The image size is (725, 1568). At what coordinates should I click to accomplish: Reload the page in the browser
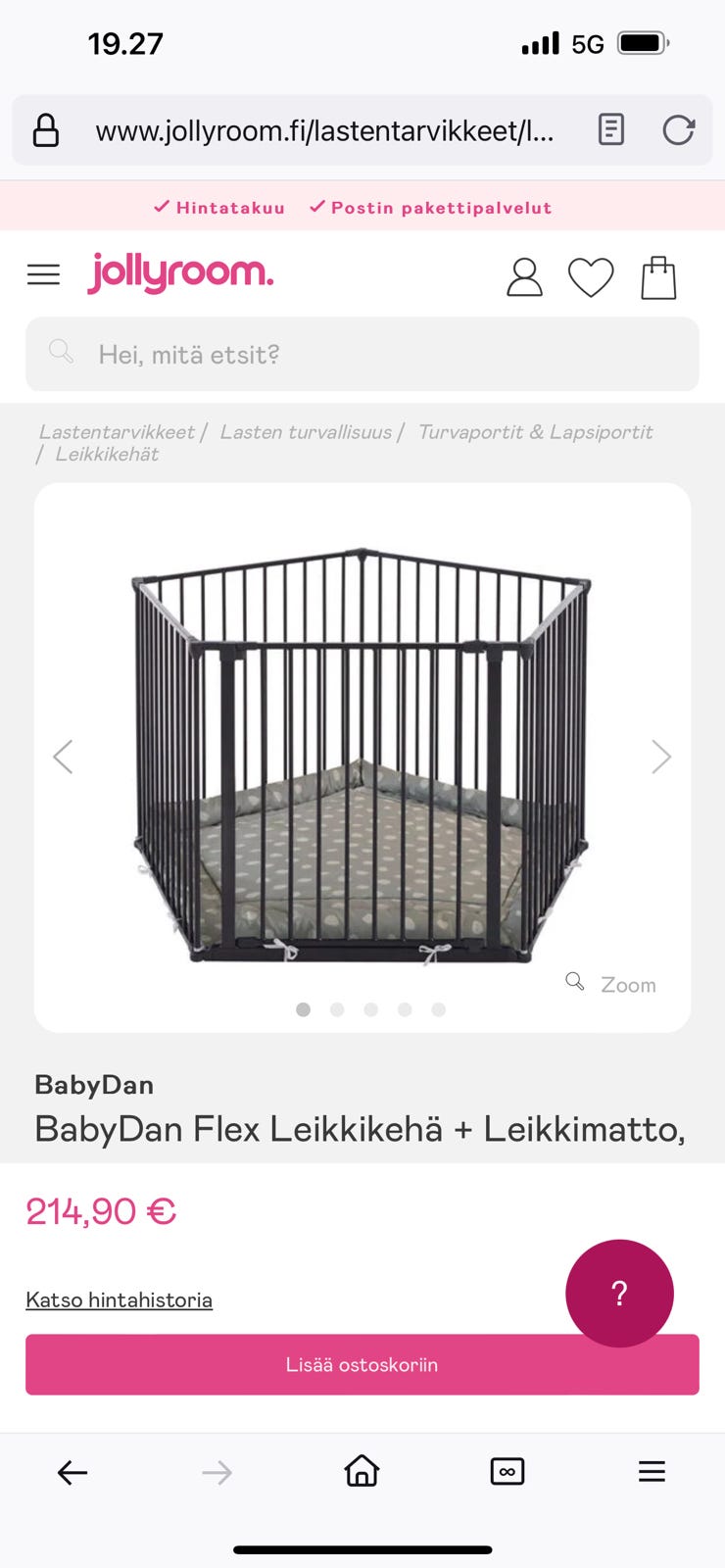tap(678, 129)
